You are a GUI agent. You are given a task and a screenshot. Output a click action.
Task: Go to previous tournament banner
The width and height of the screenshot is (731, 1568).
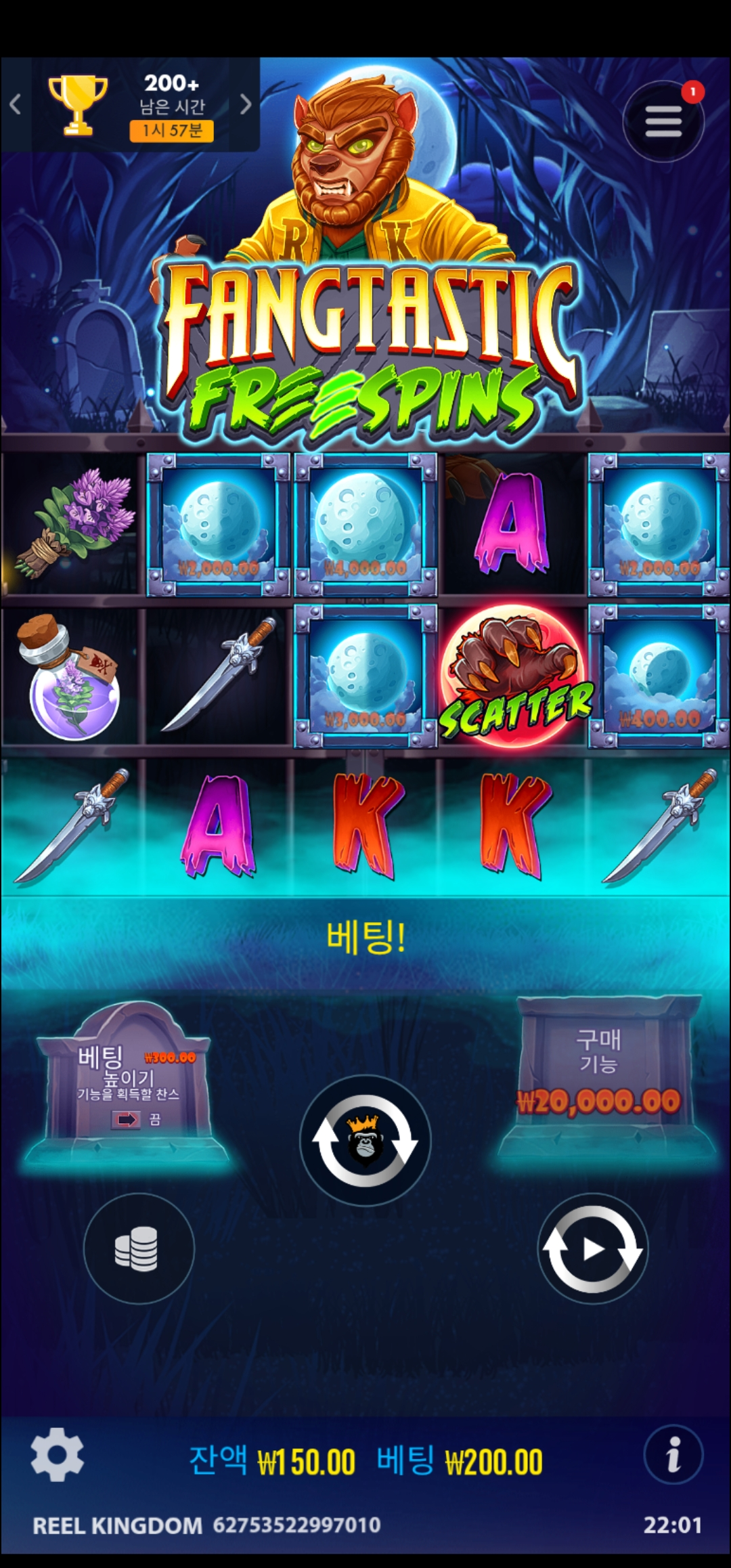pos(15,104)
